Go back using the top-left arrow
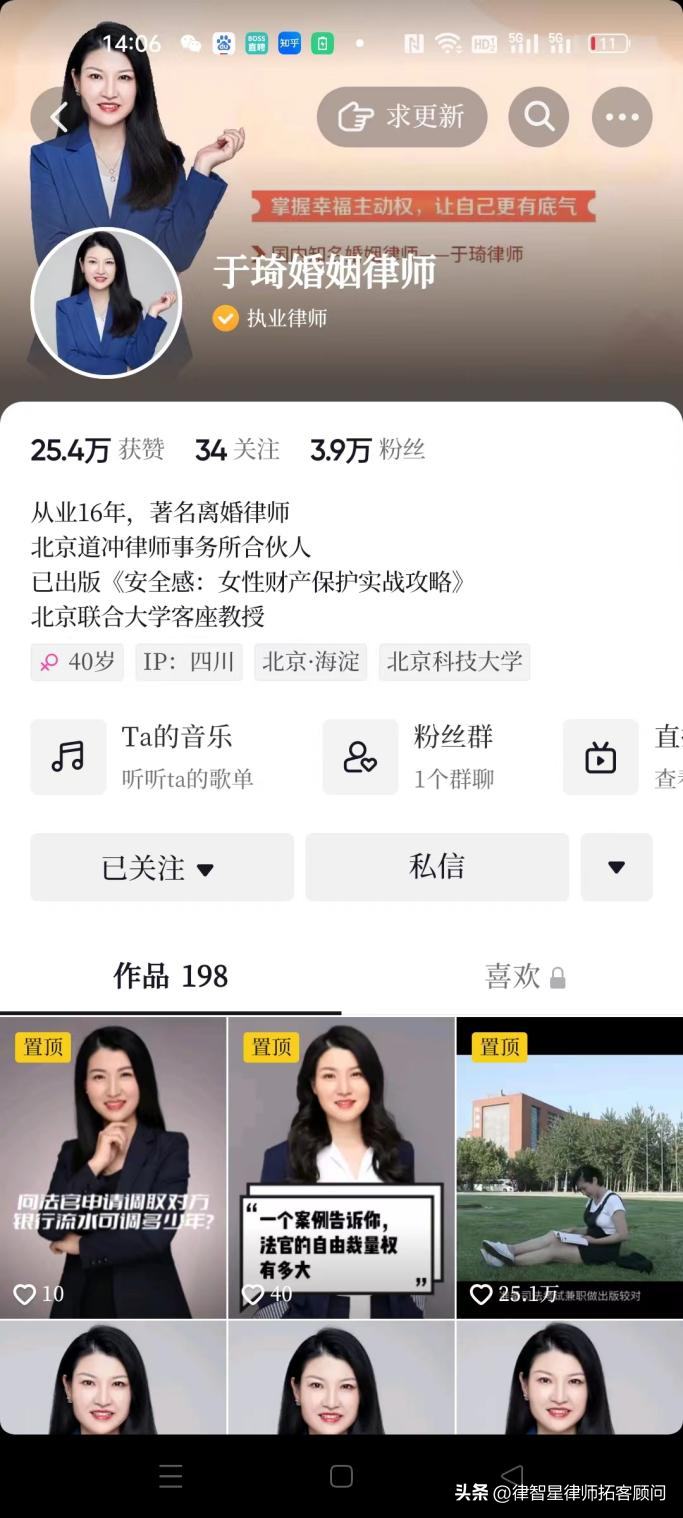This screenshot has width=683, height=1518. click(58, 117)
